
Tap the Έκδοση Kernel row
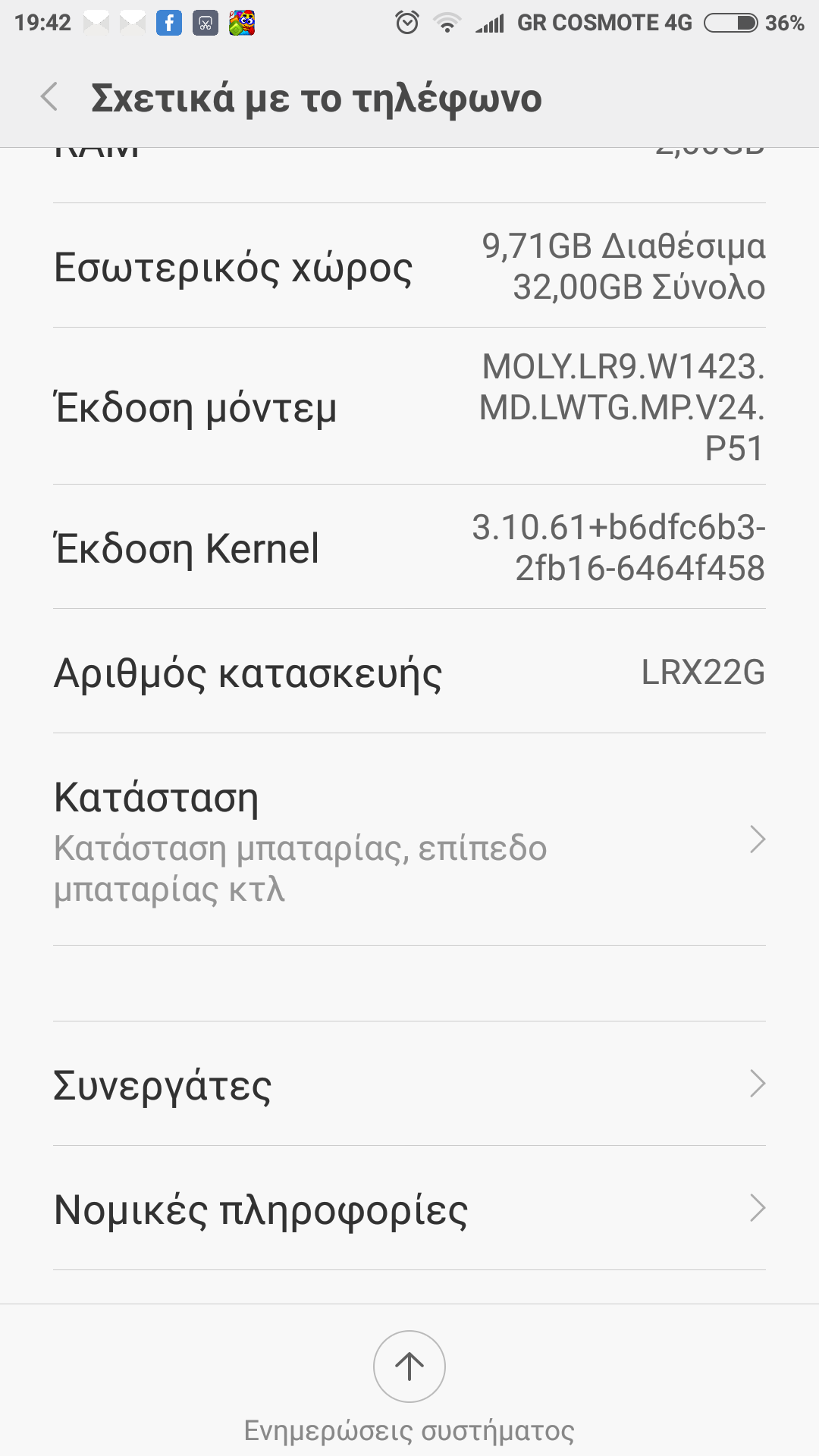tap(409, 548)
